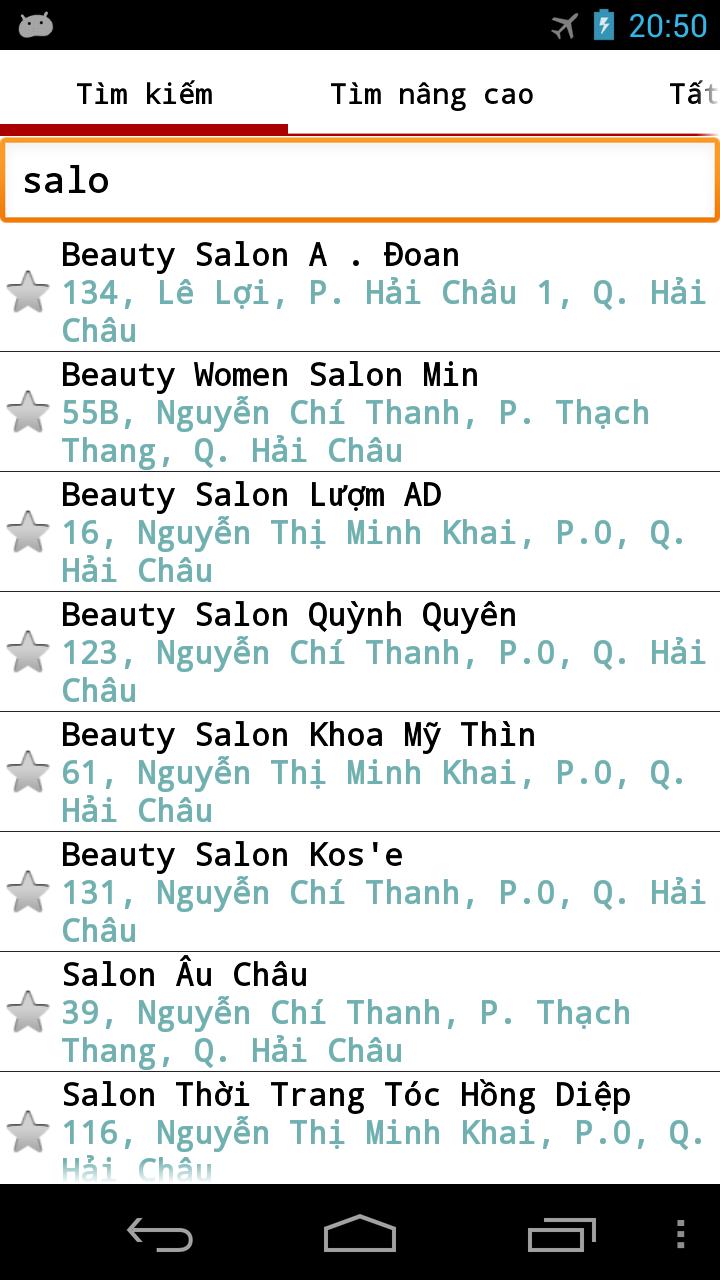Open Beauty Salon Quỳnh Quyên result
The width and height of the screenshot is (720, 1280).
point(380,652)
